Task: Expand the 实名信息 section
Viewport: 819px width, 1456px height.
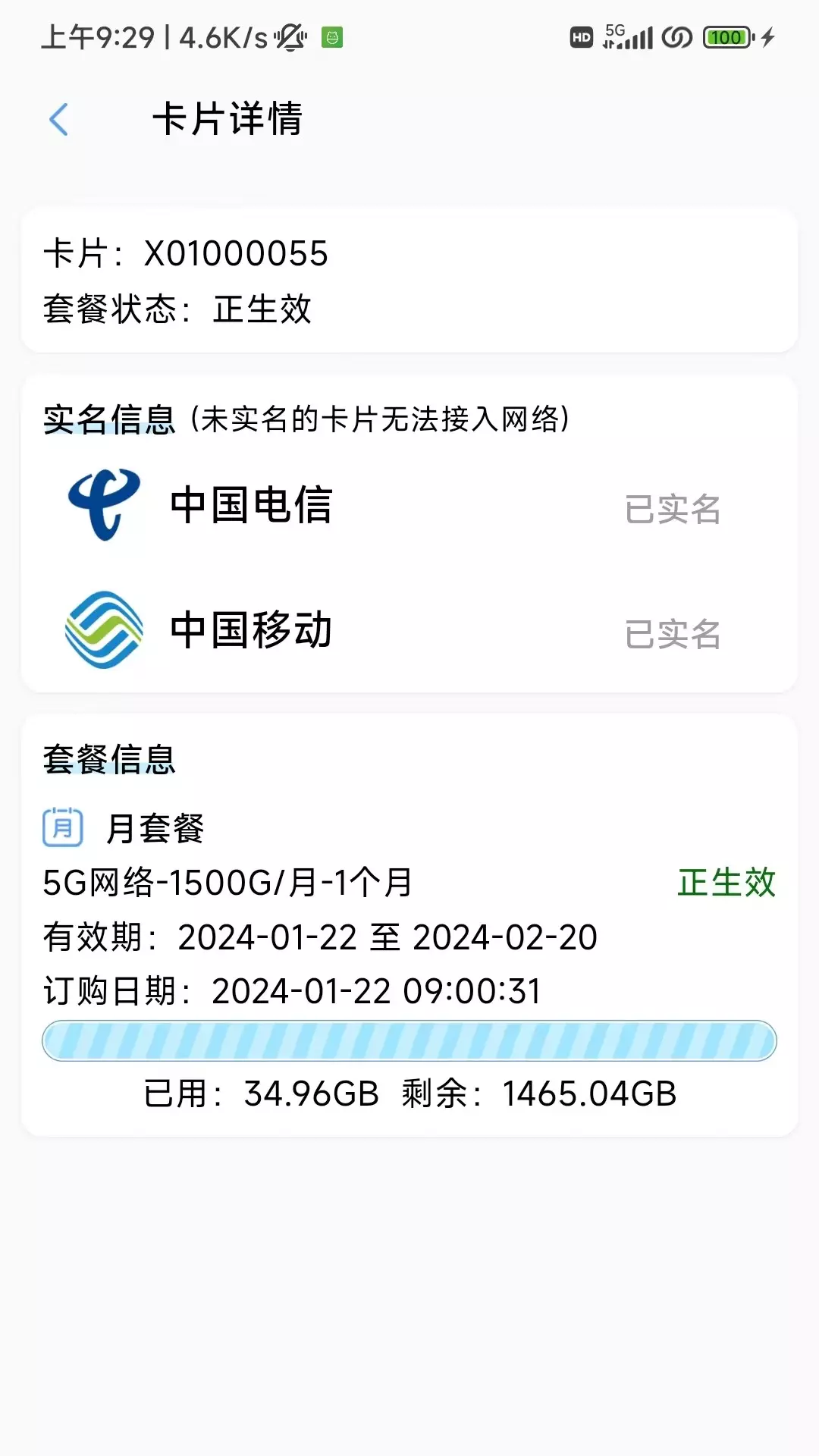Action: point(110,418)
